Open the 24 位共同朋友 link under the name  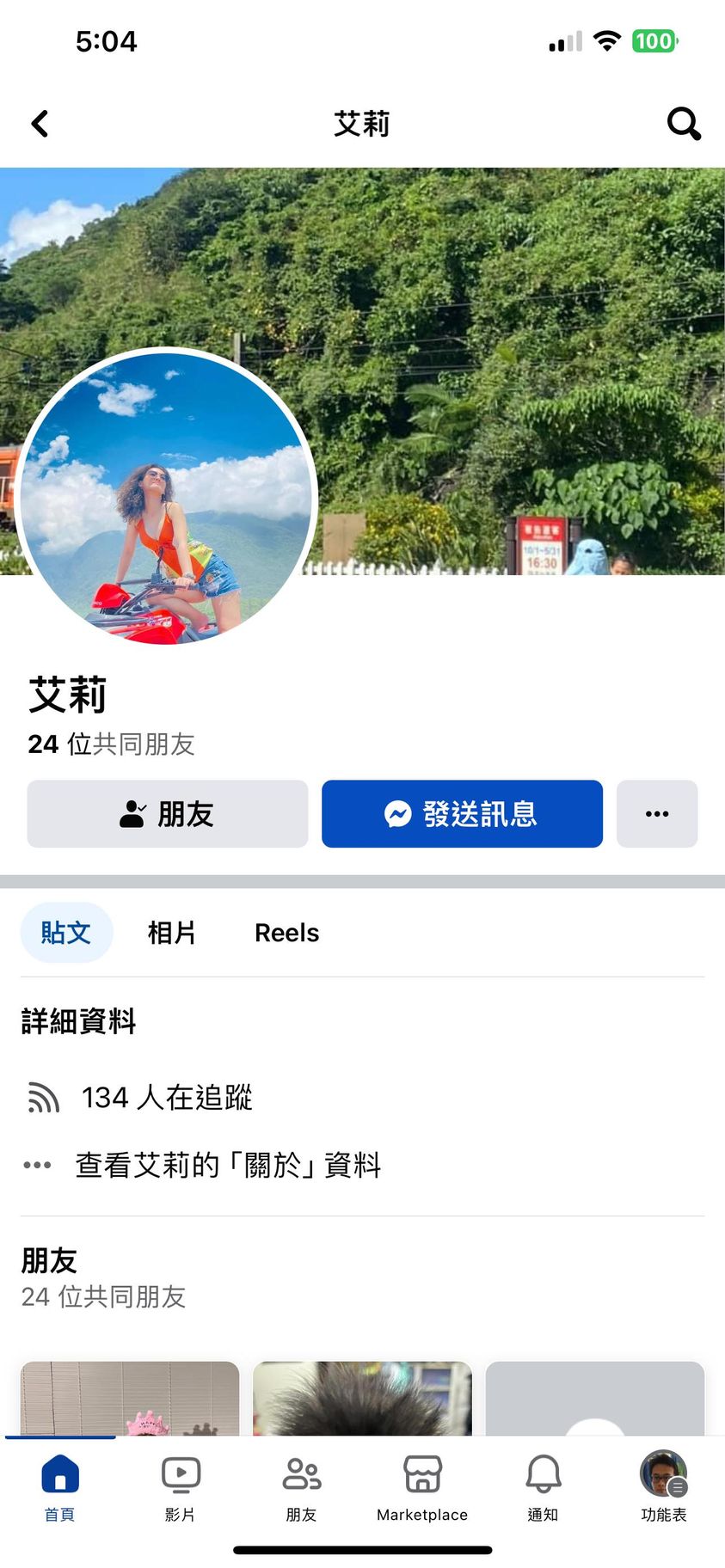pyautogui.click(x=112, y=744)
